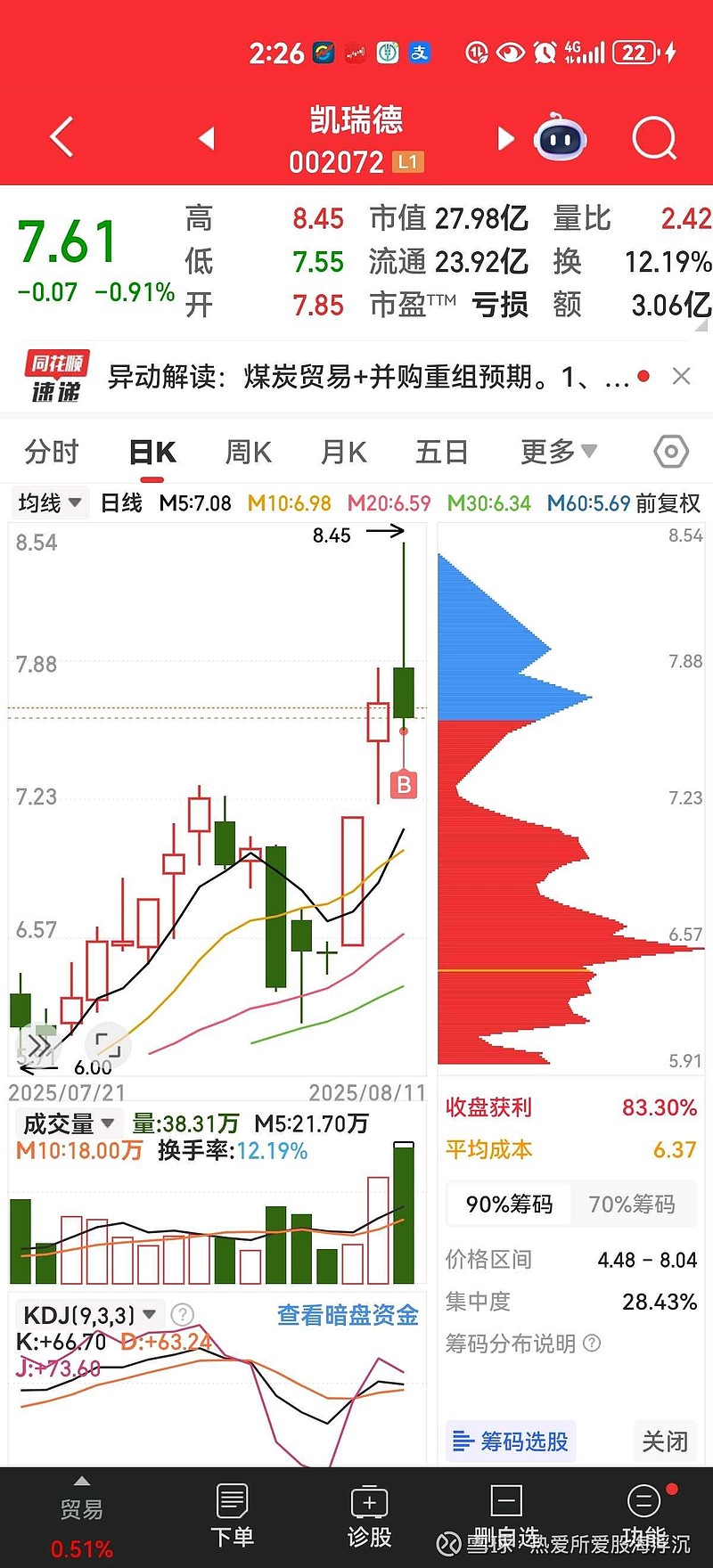713x1568 pixels.
Task: Change the 成交量 indicator dropdown
Action: (70, 1123)
